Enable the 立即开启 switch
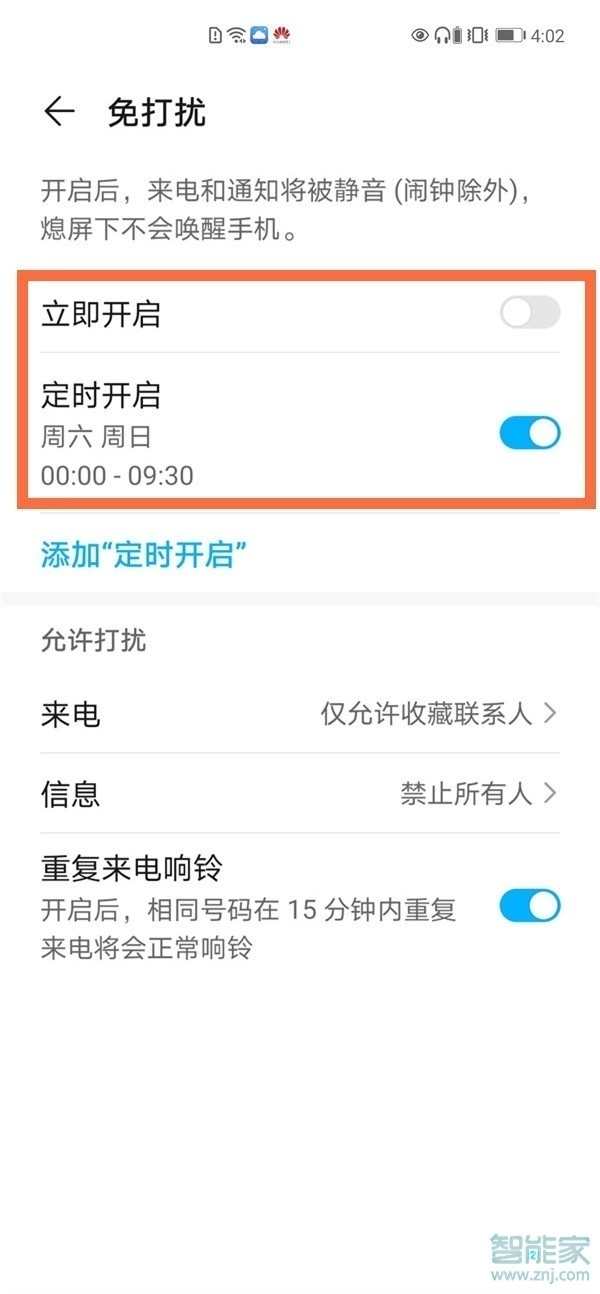This screenshot has width=600, height=1294. click(530, 314)
